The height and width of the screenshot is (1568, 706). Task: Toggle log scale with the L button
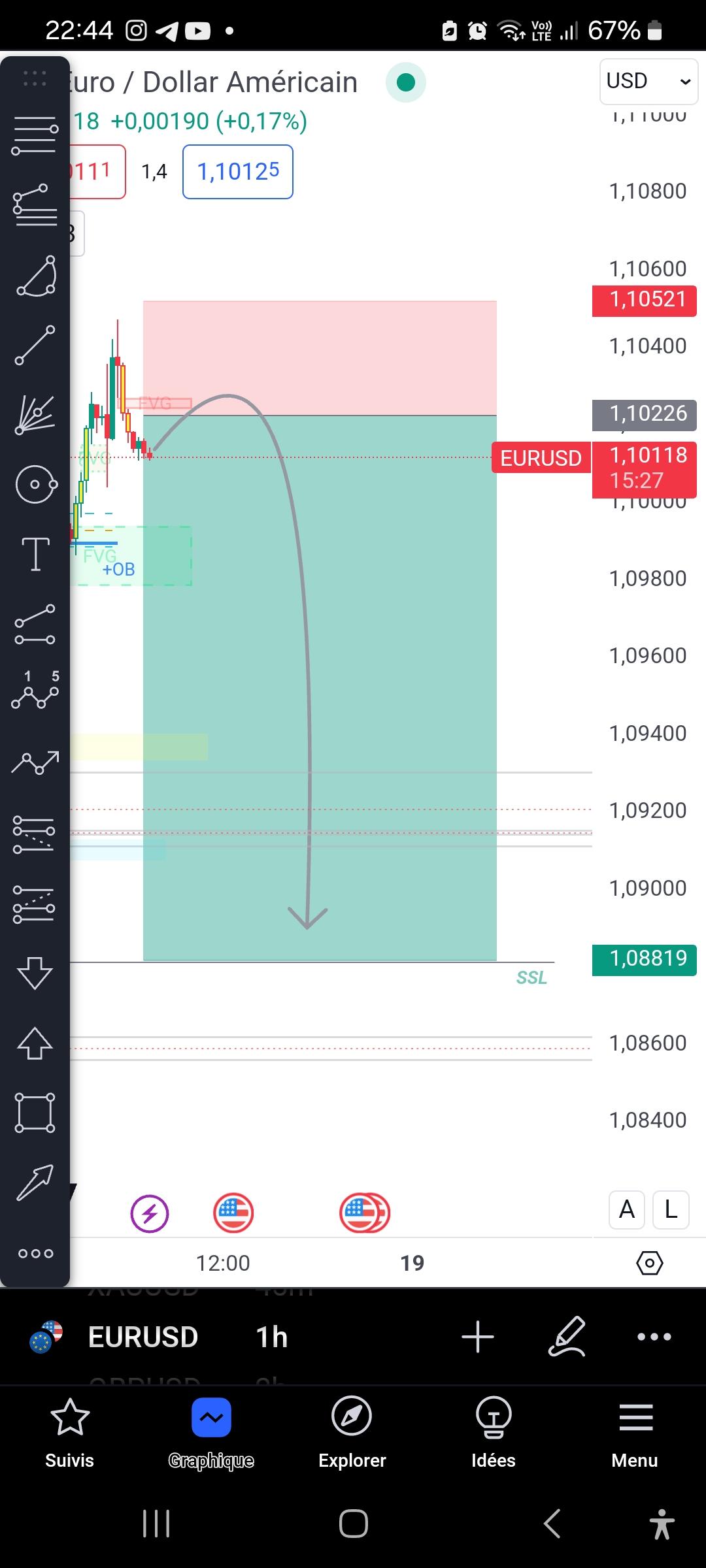click(x=671, y=1210)
